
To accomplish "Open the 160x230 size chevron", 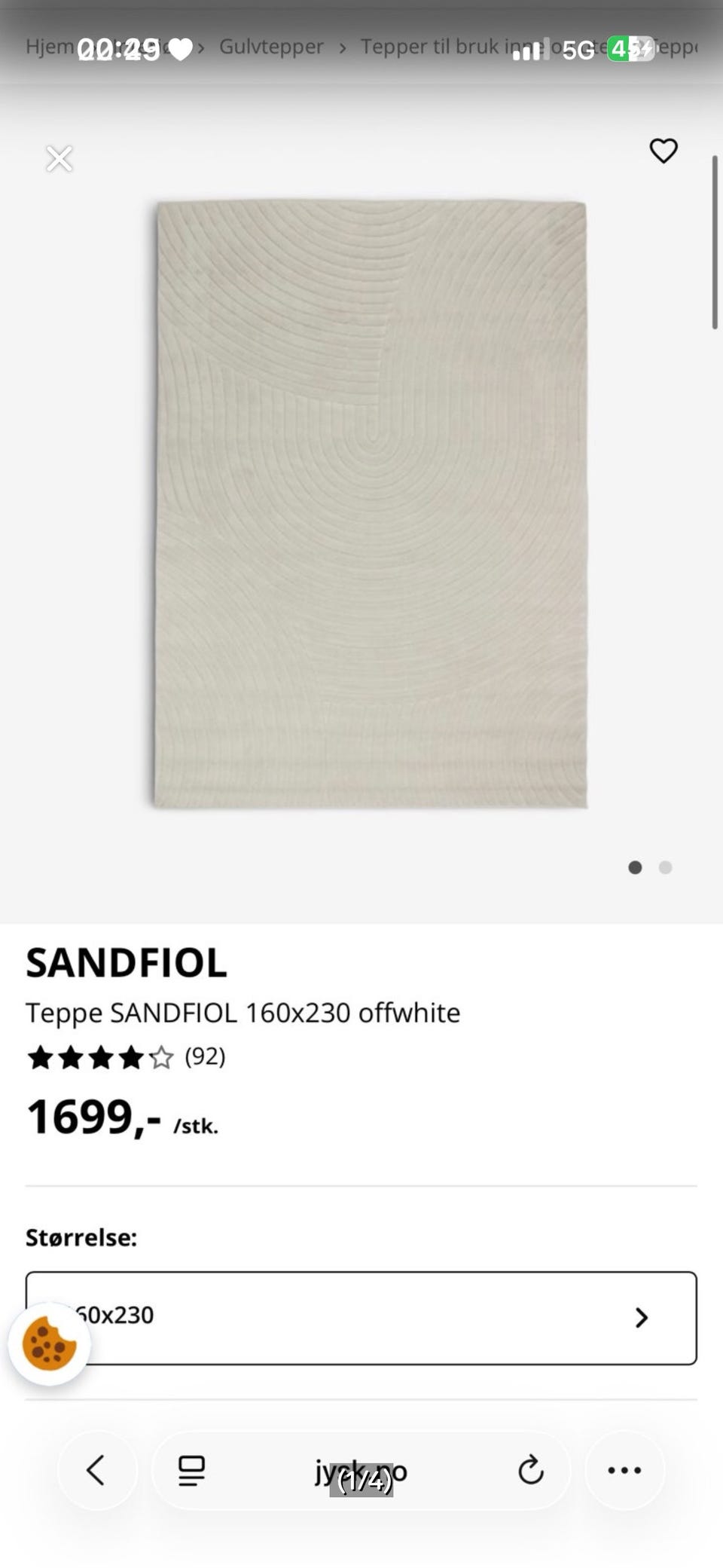I will 642,1317.
